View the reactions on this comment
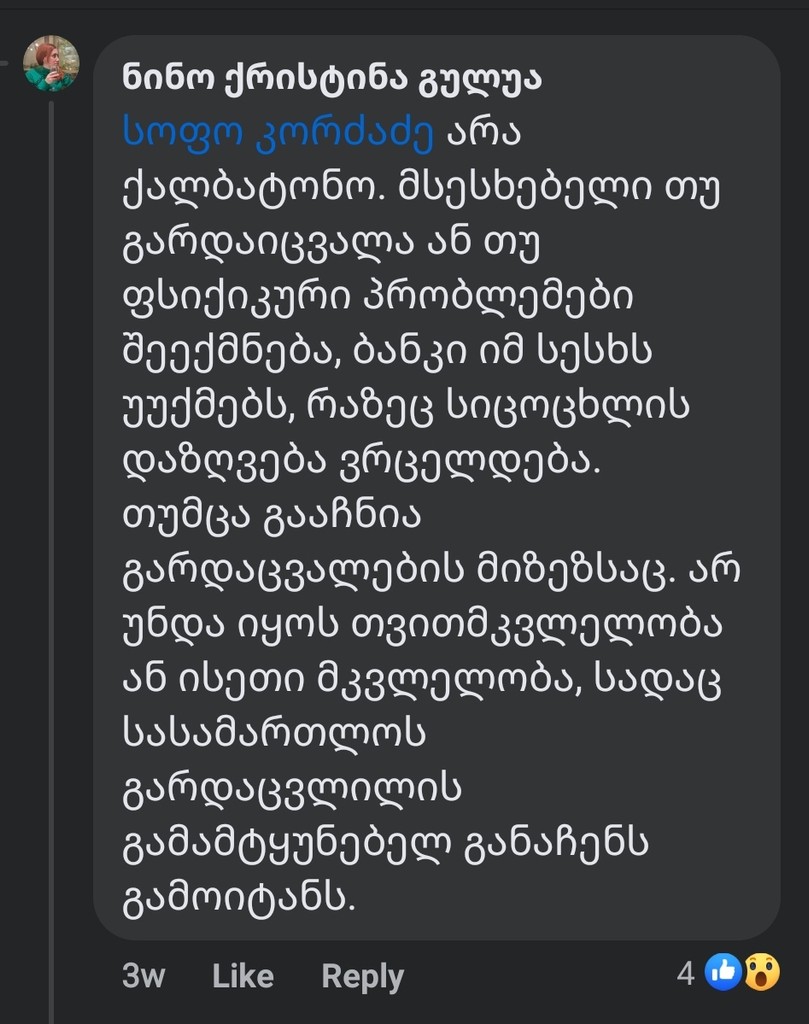Screen dimensions: 809x1024 (742, 971)
